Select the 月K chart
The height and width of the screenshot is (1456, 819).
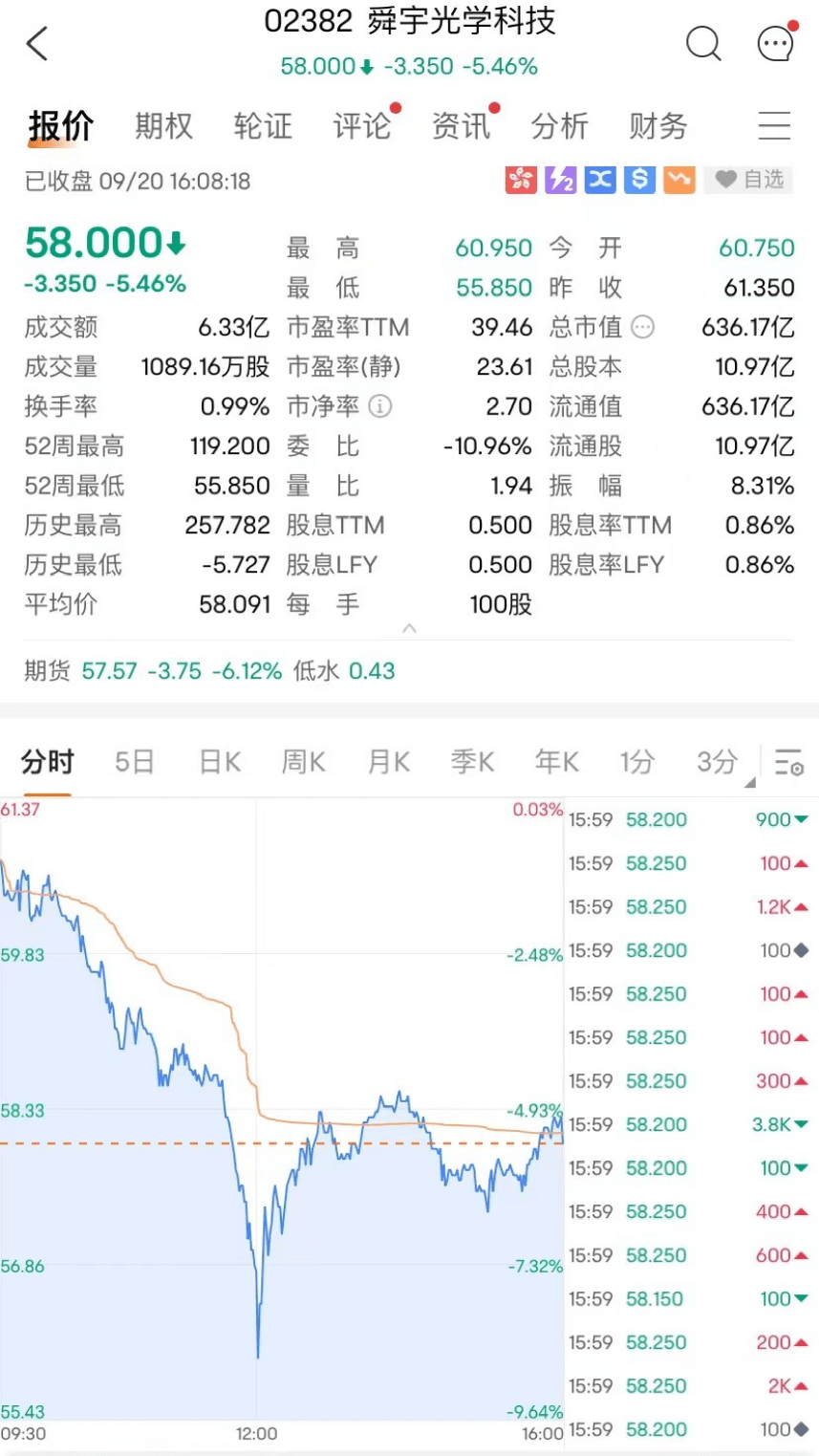tap(388, 762)
